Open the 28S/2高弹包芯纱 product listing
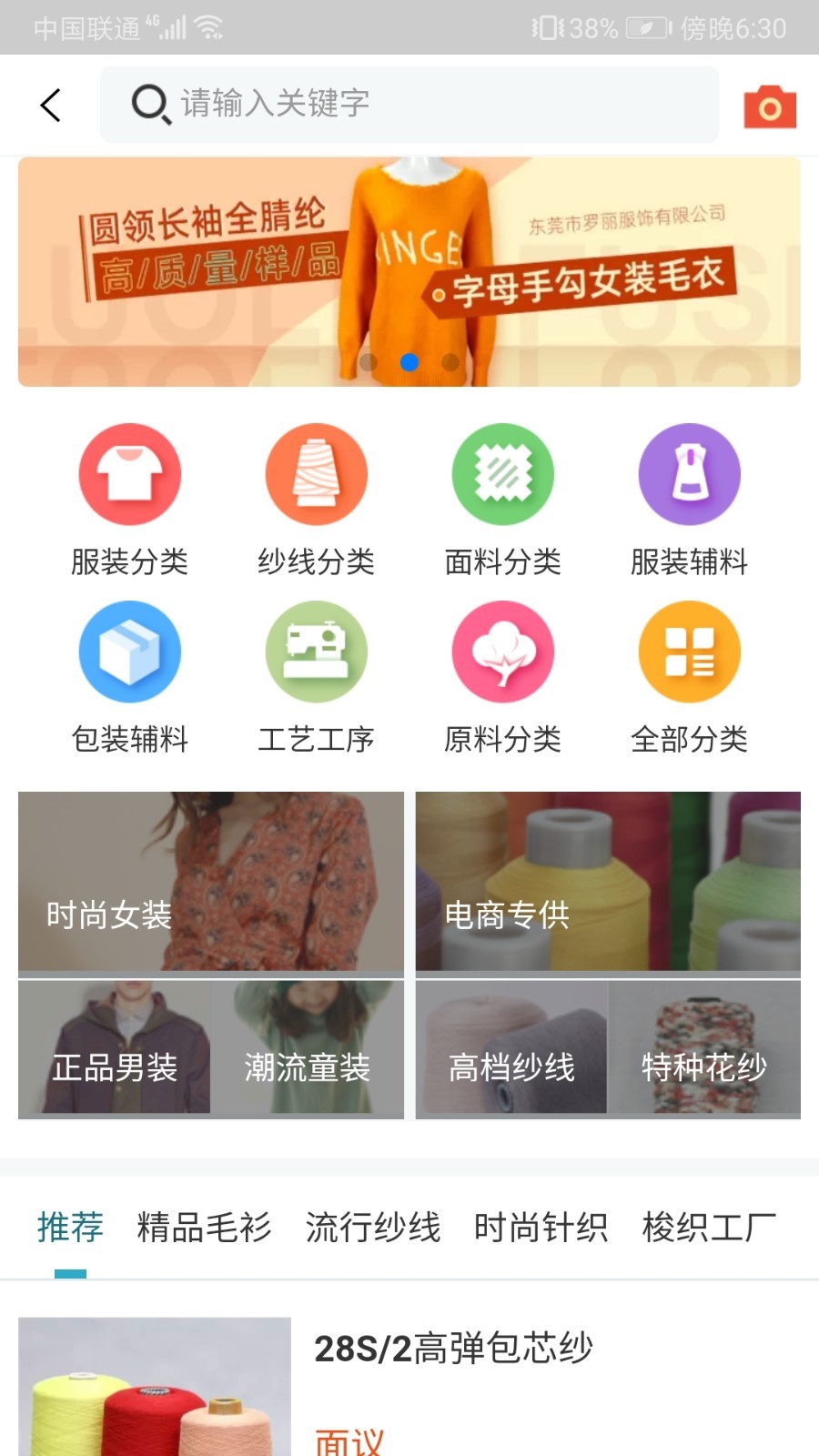819x1456 pixels. click(x=455, y=1350)
